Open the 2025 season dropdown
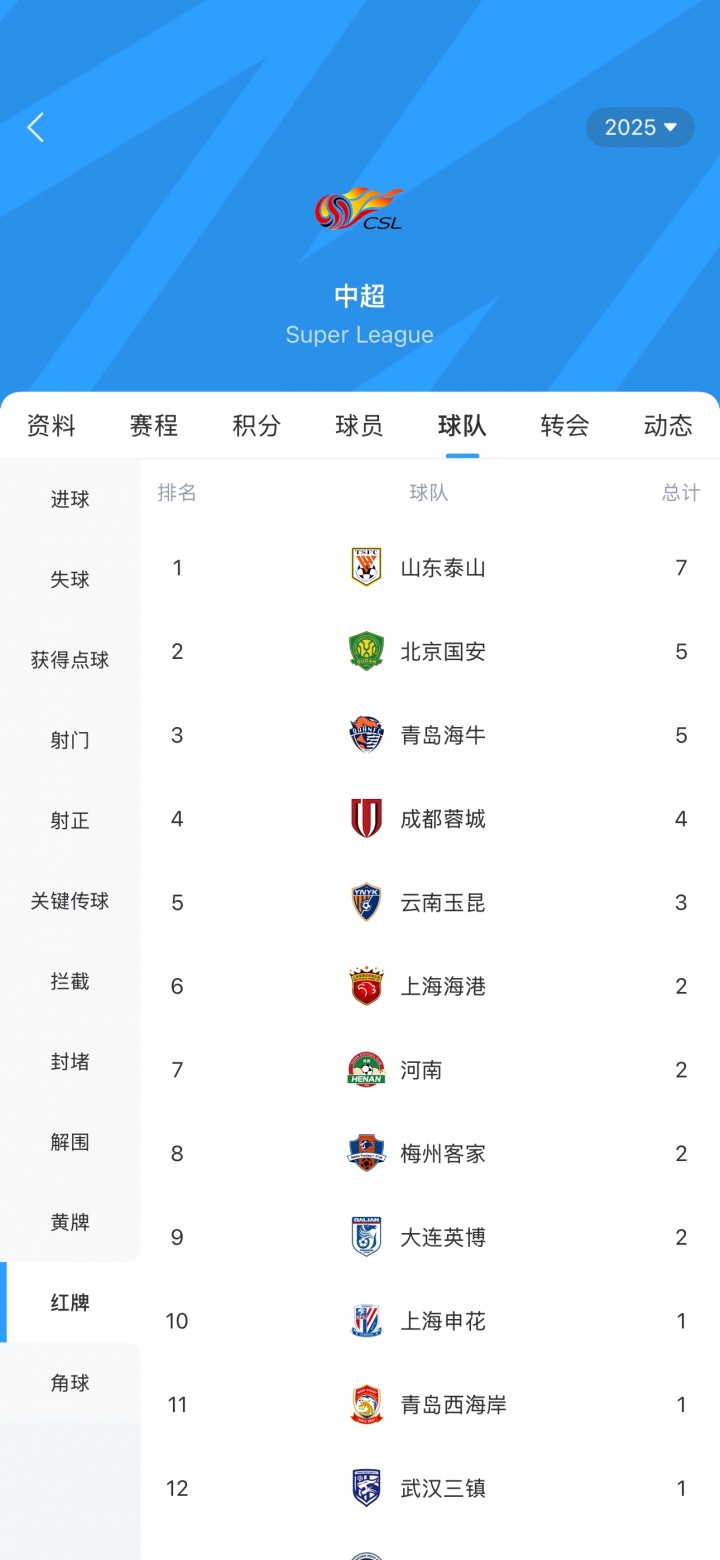This screenshot has height=1560, width=720. (640, 127)
